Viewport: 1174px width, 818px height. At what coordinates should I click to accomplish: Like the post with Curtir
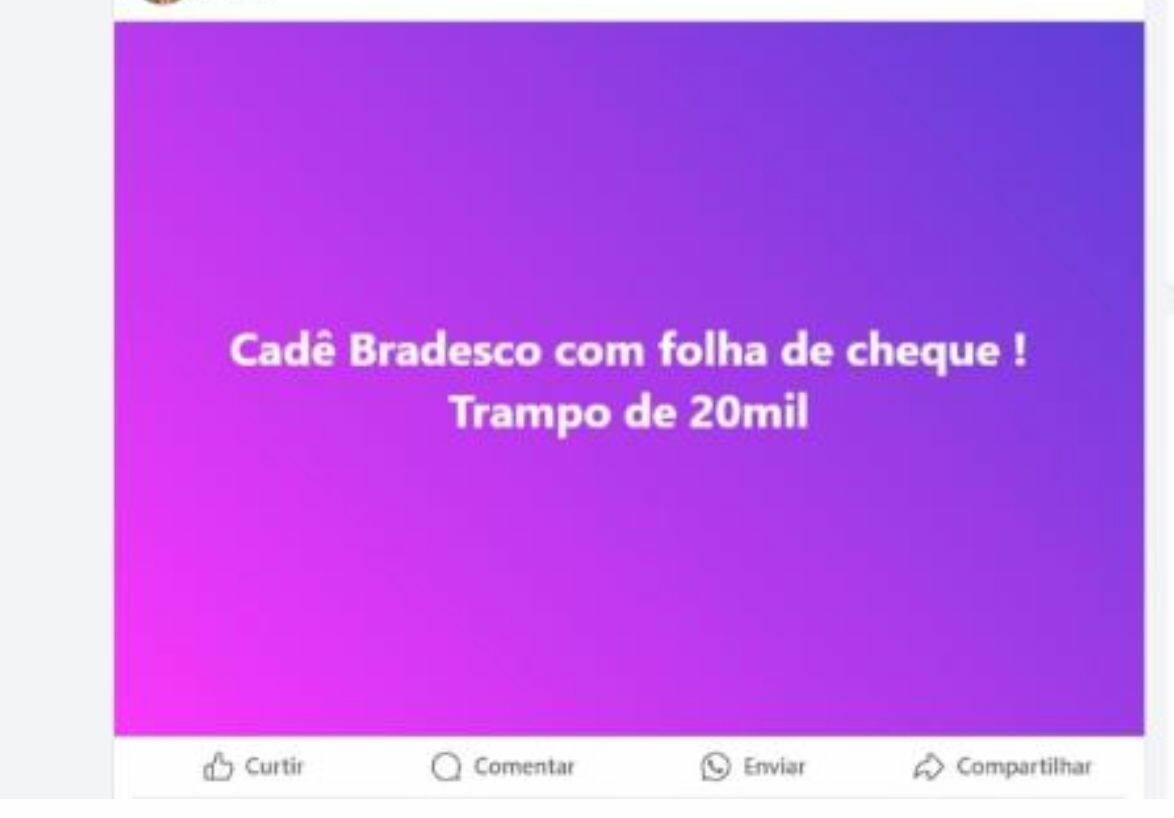click(x=254, y=767)
